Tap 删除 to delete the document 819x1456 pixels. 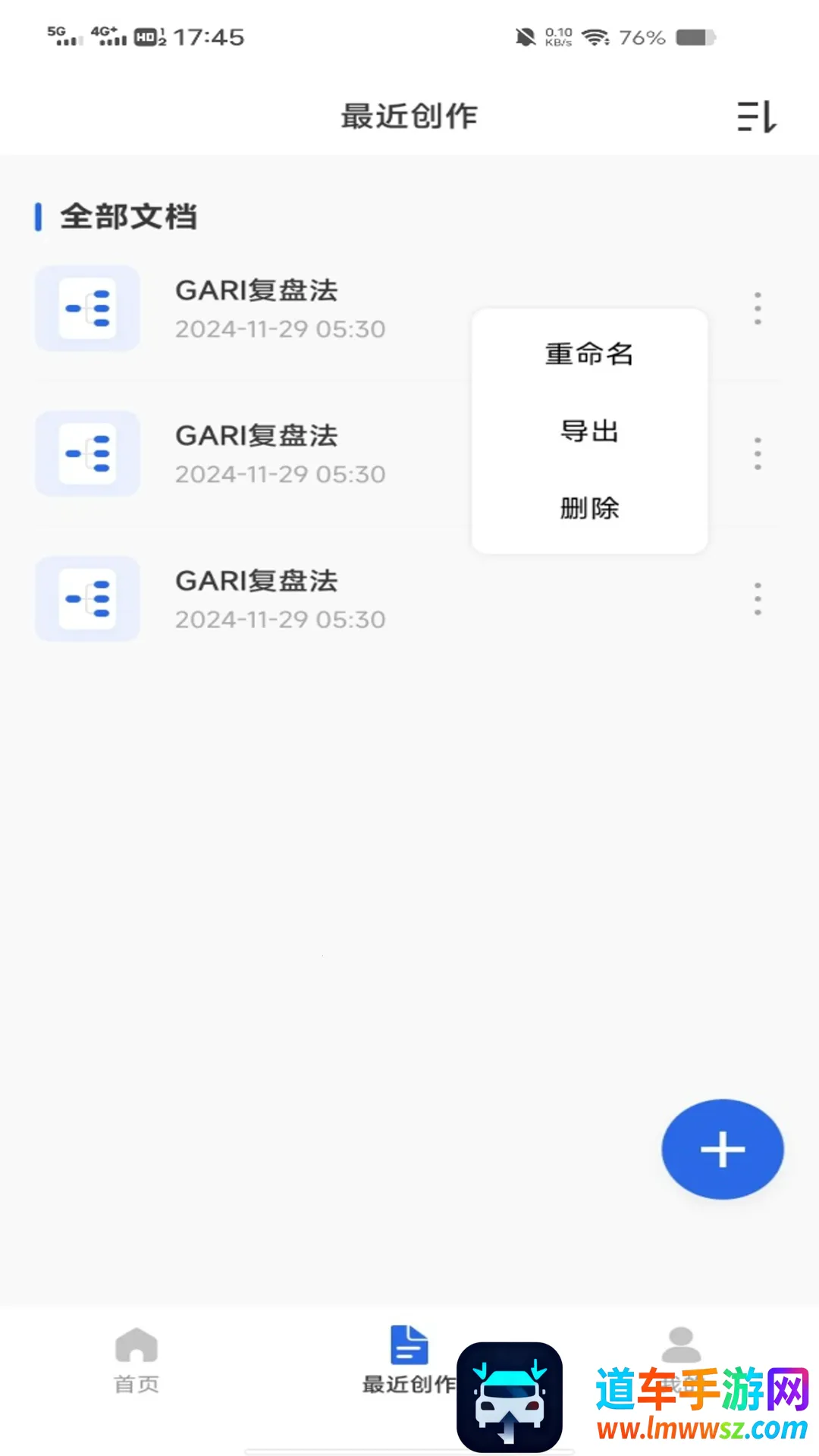point(589,508)
